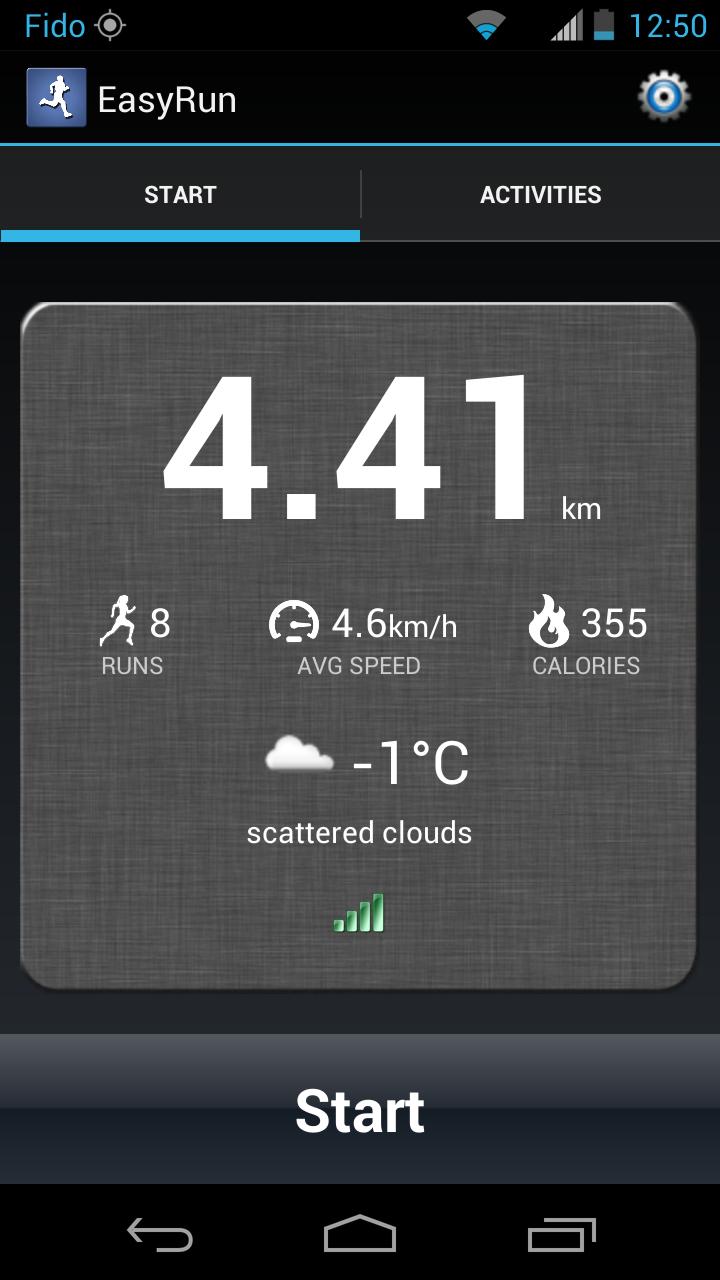Click the EasyRun runner app icon

pos(55,96)
